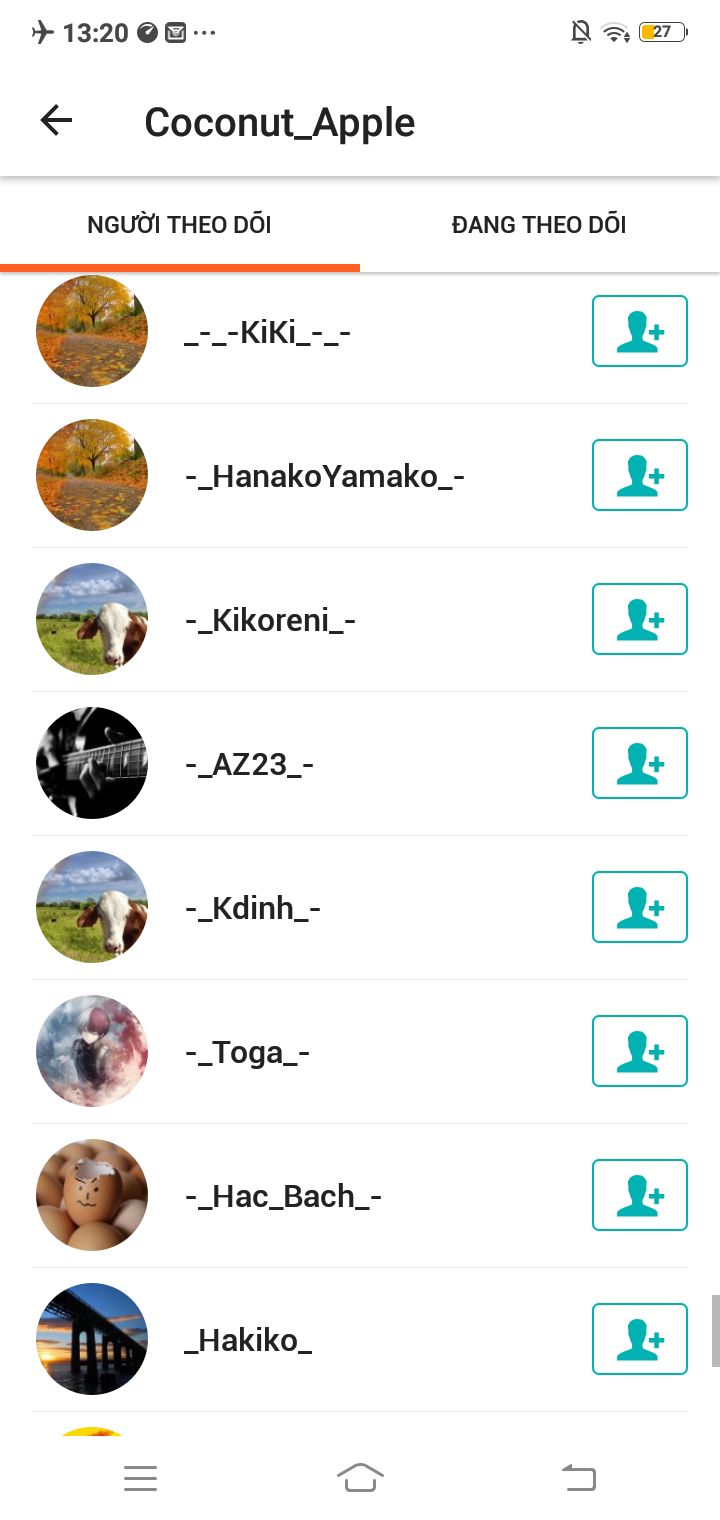Switch to the ĐANG THEO DÕI tab

point(539,225)
